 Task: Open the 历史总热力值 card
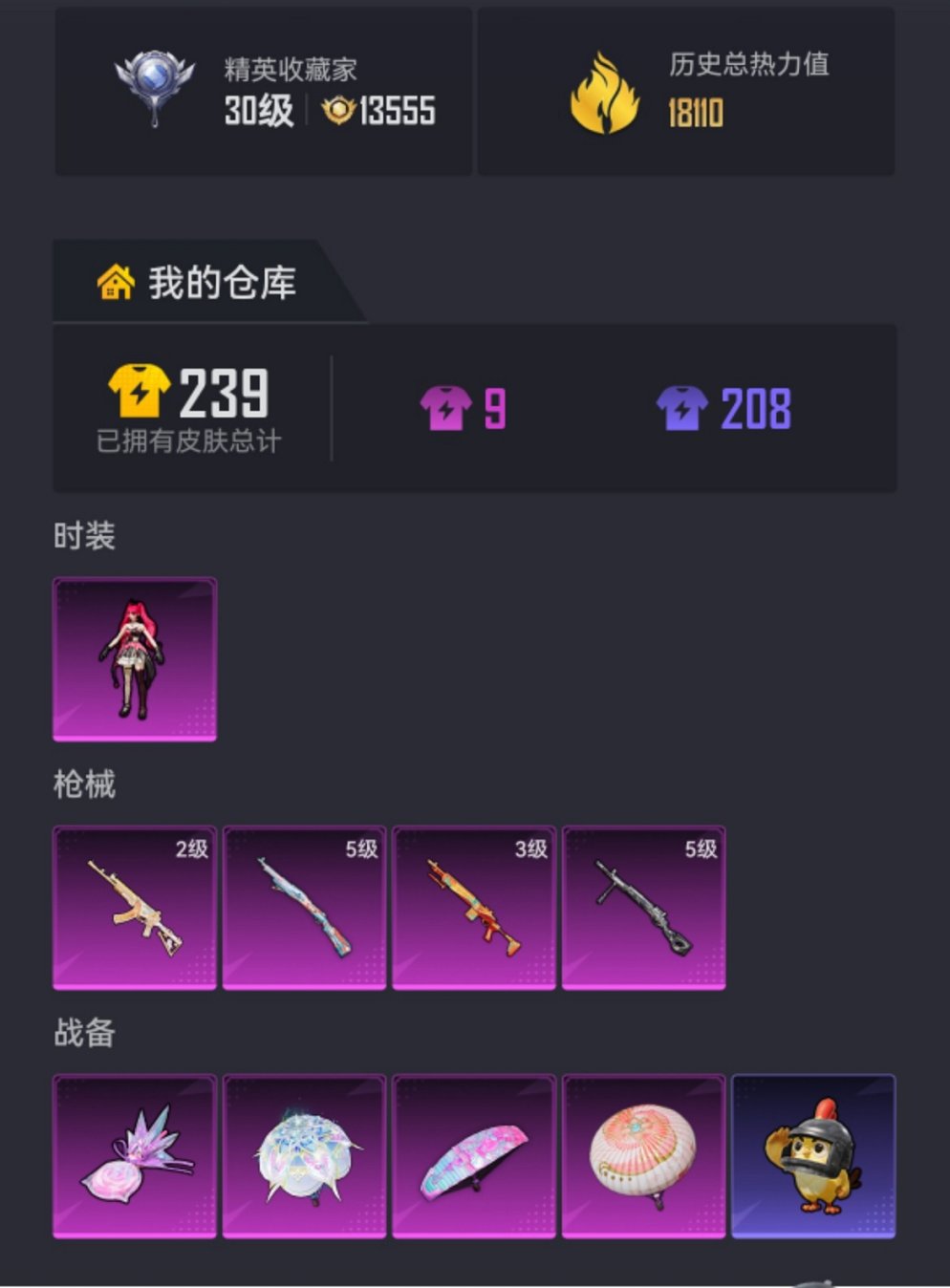point(686,92)
